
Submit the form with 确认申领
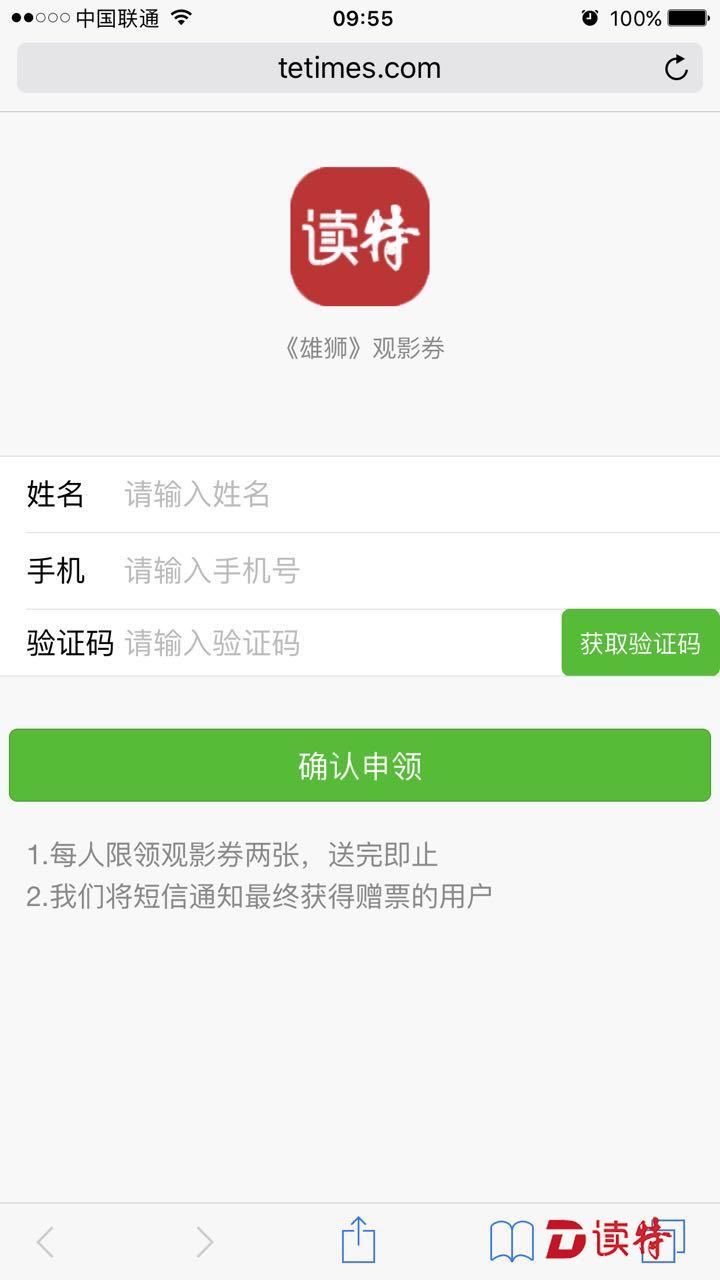(360, 765)
